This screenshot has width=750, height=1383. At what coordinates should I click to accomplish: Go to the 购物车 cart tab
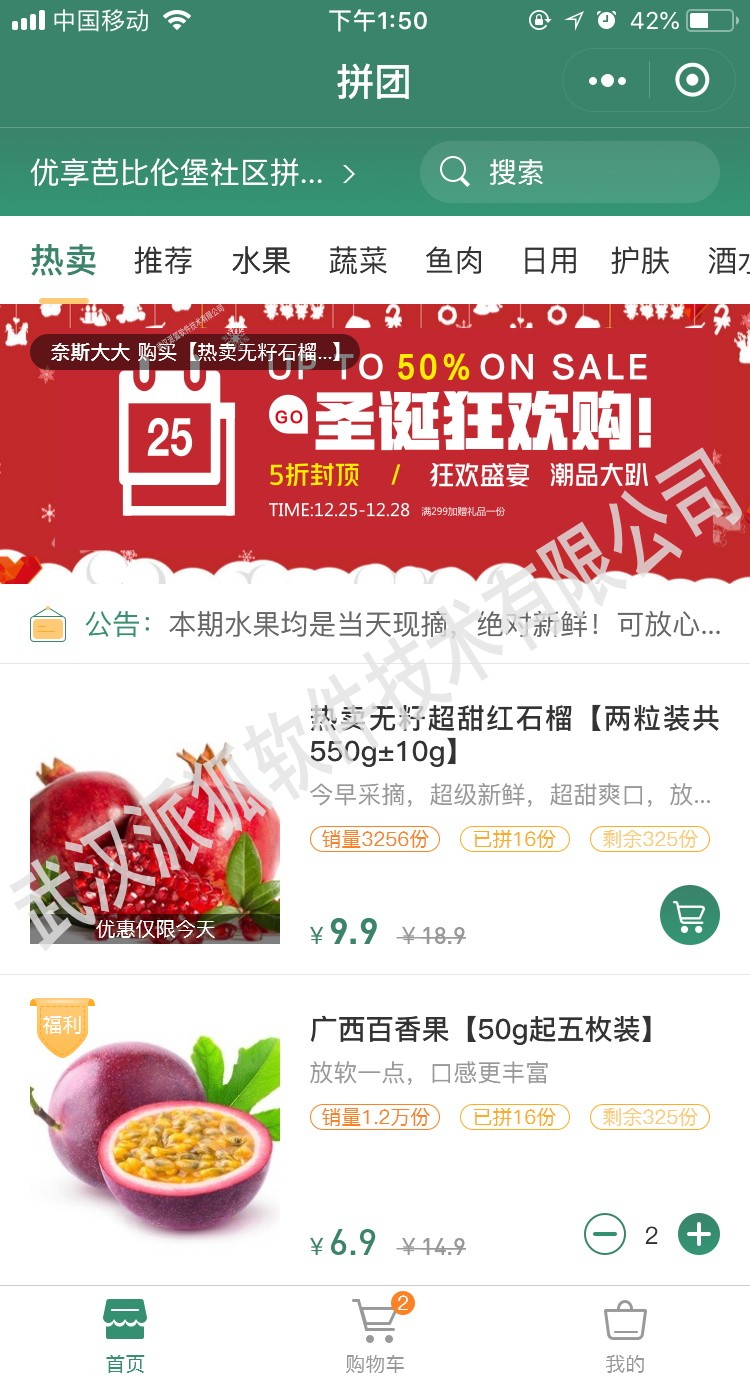pyautogui.click(x=375, y=1334)
